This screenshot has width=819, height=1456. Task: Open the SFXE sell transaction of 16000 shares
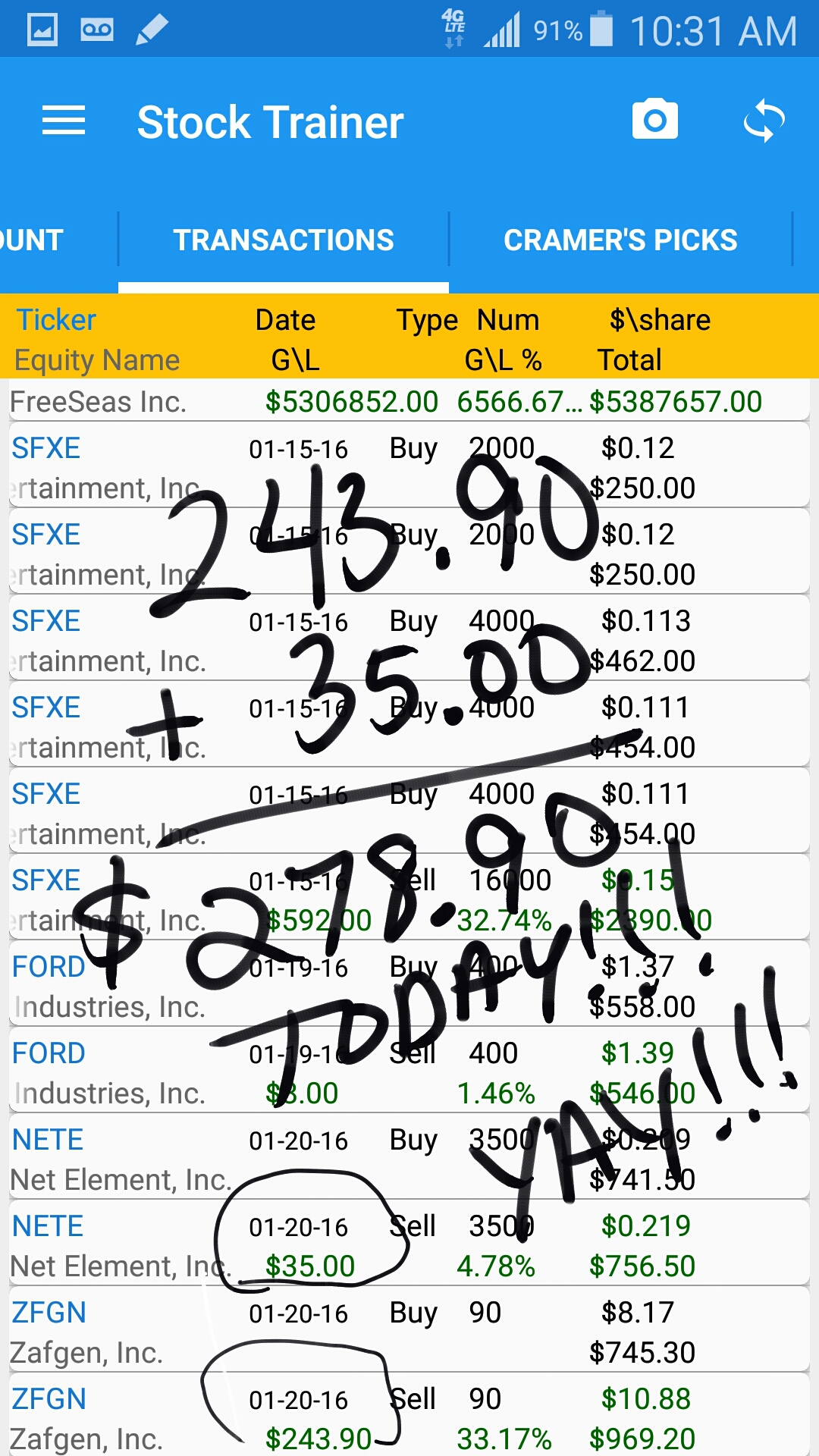point(409,899)
